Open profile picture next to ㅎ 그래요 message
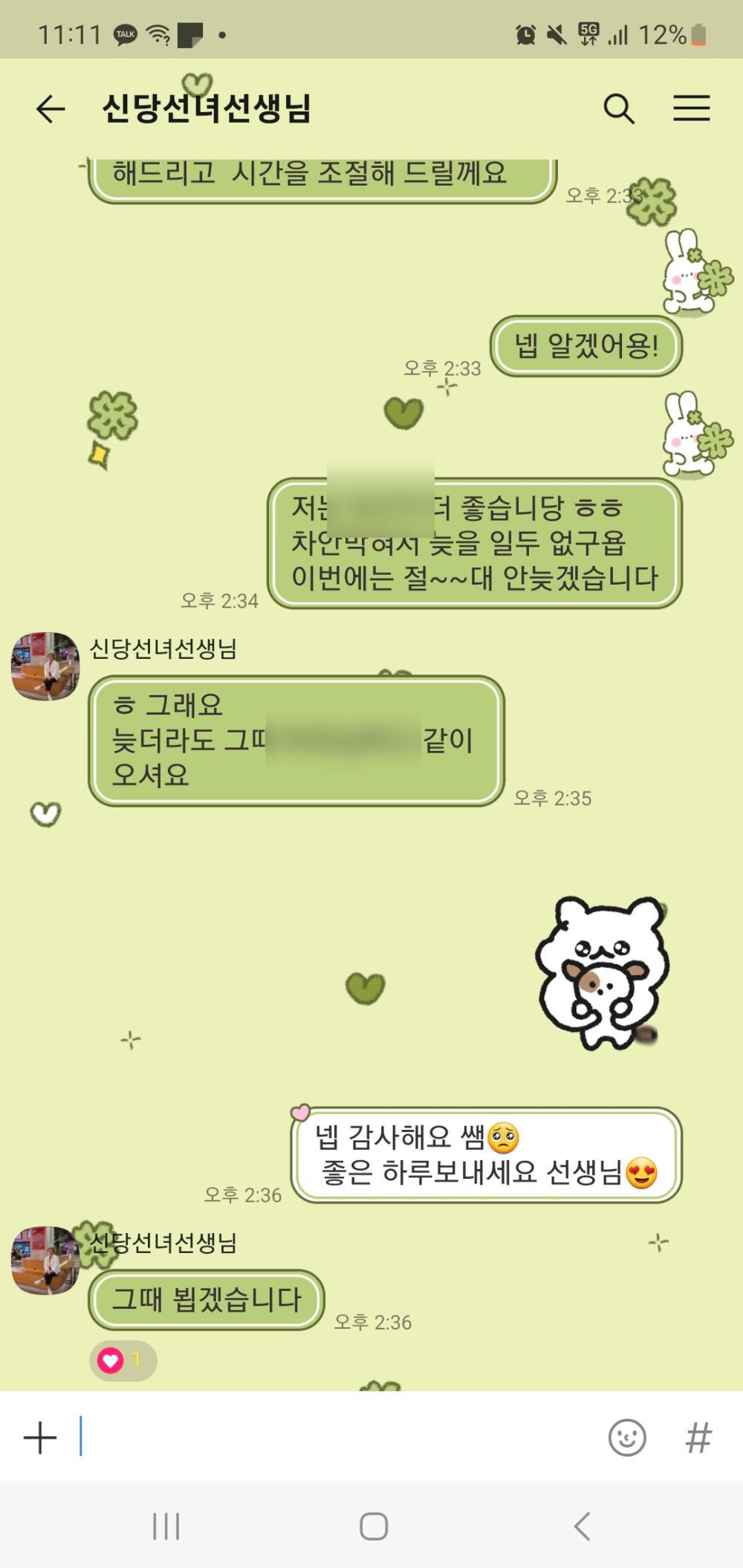This screenshot has width=743, height=1568. [45, 666]
